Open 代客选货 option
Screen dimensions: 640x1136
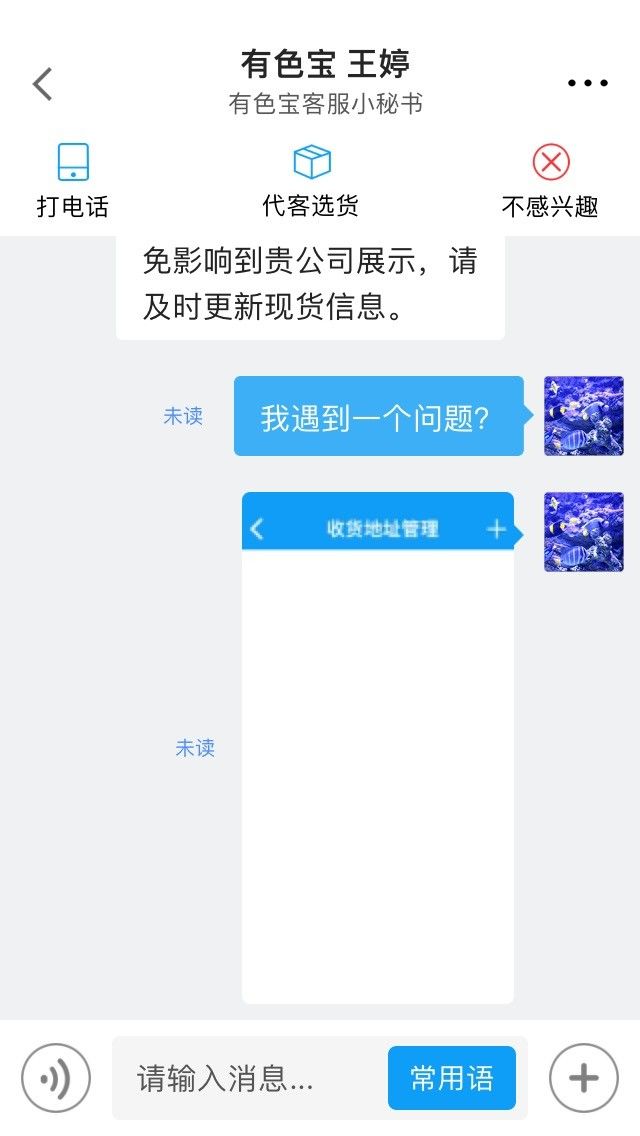[311, 181]
